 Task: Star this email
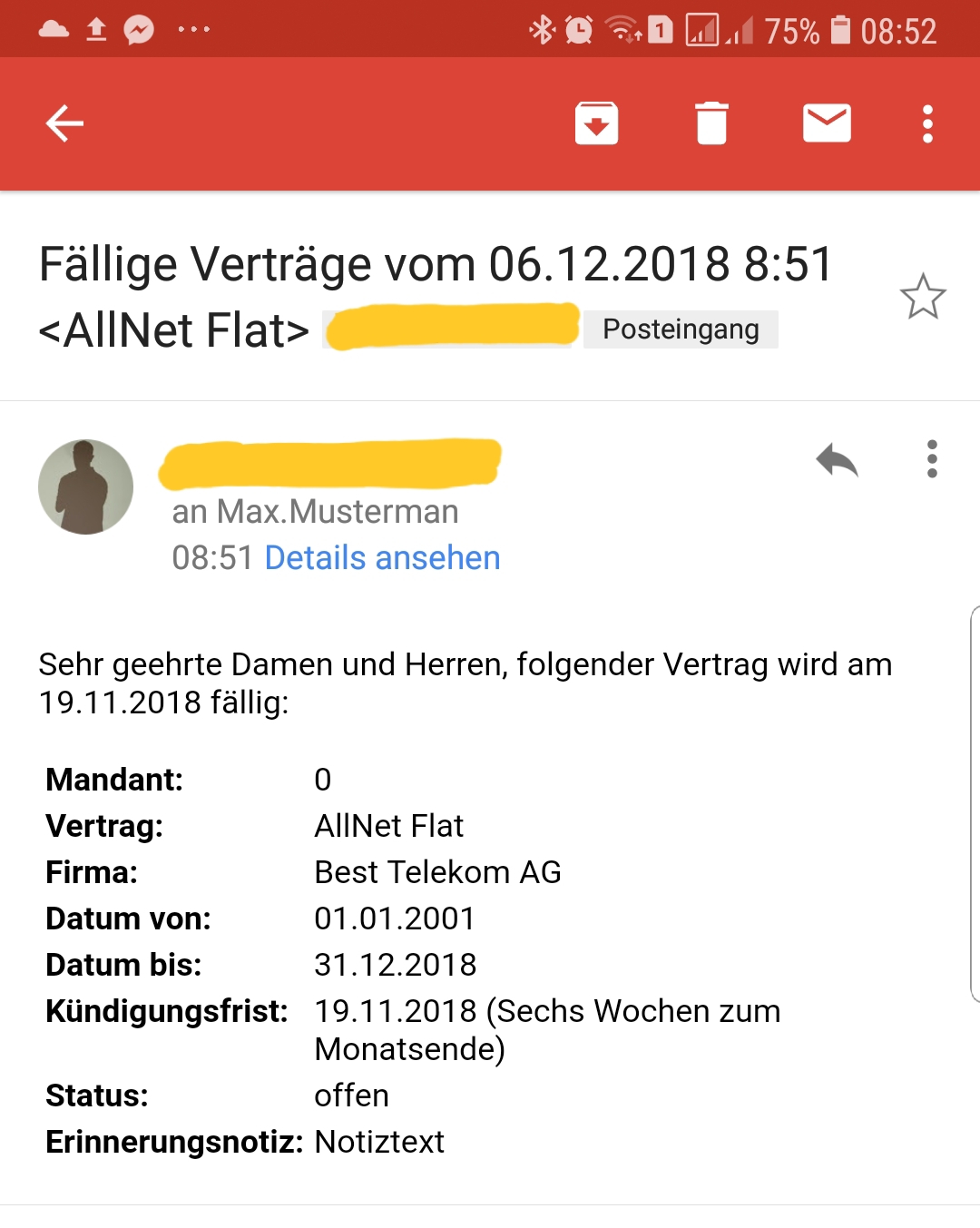coord(922,297)
